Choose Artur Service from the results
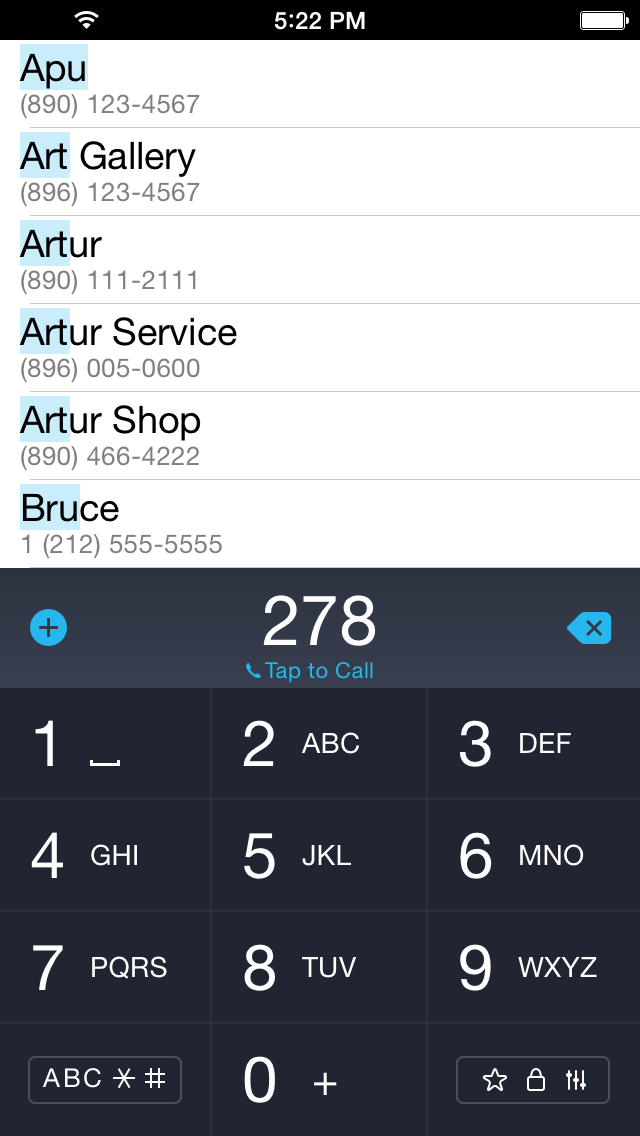640x1136 pixels. (320, 348)
